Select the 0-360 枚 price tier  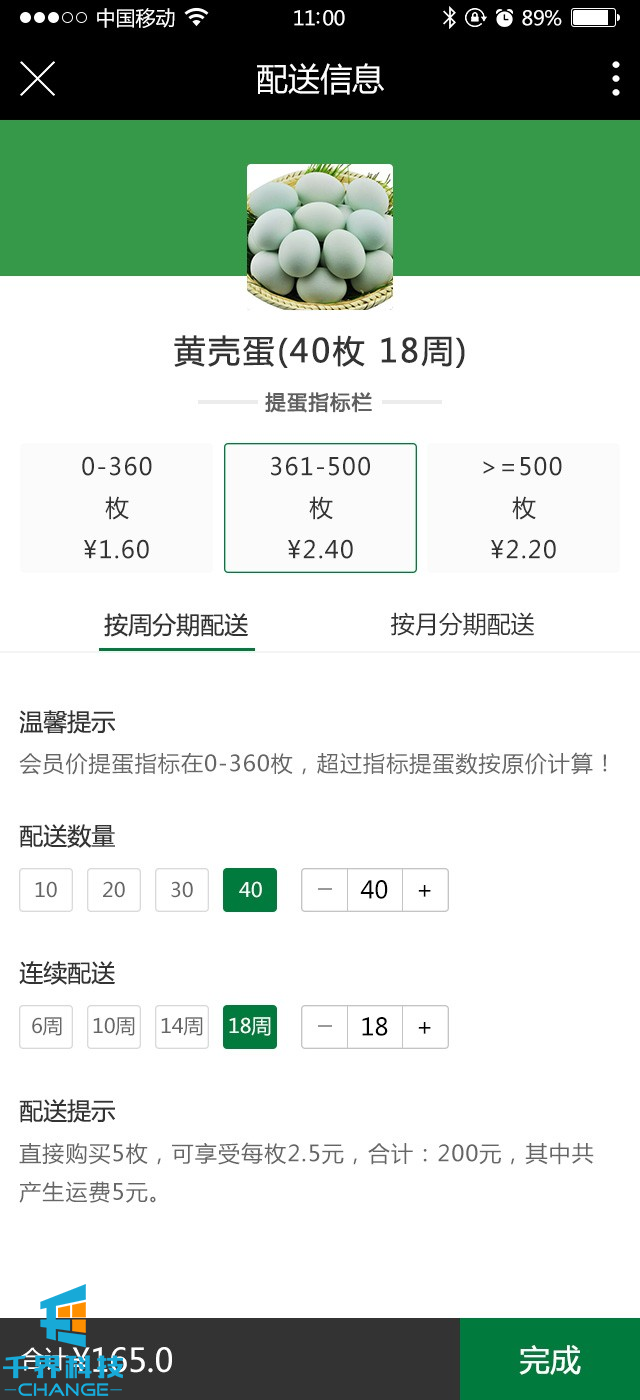coord(116,508)
